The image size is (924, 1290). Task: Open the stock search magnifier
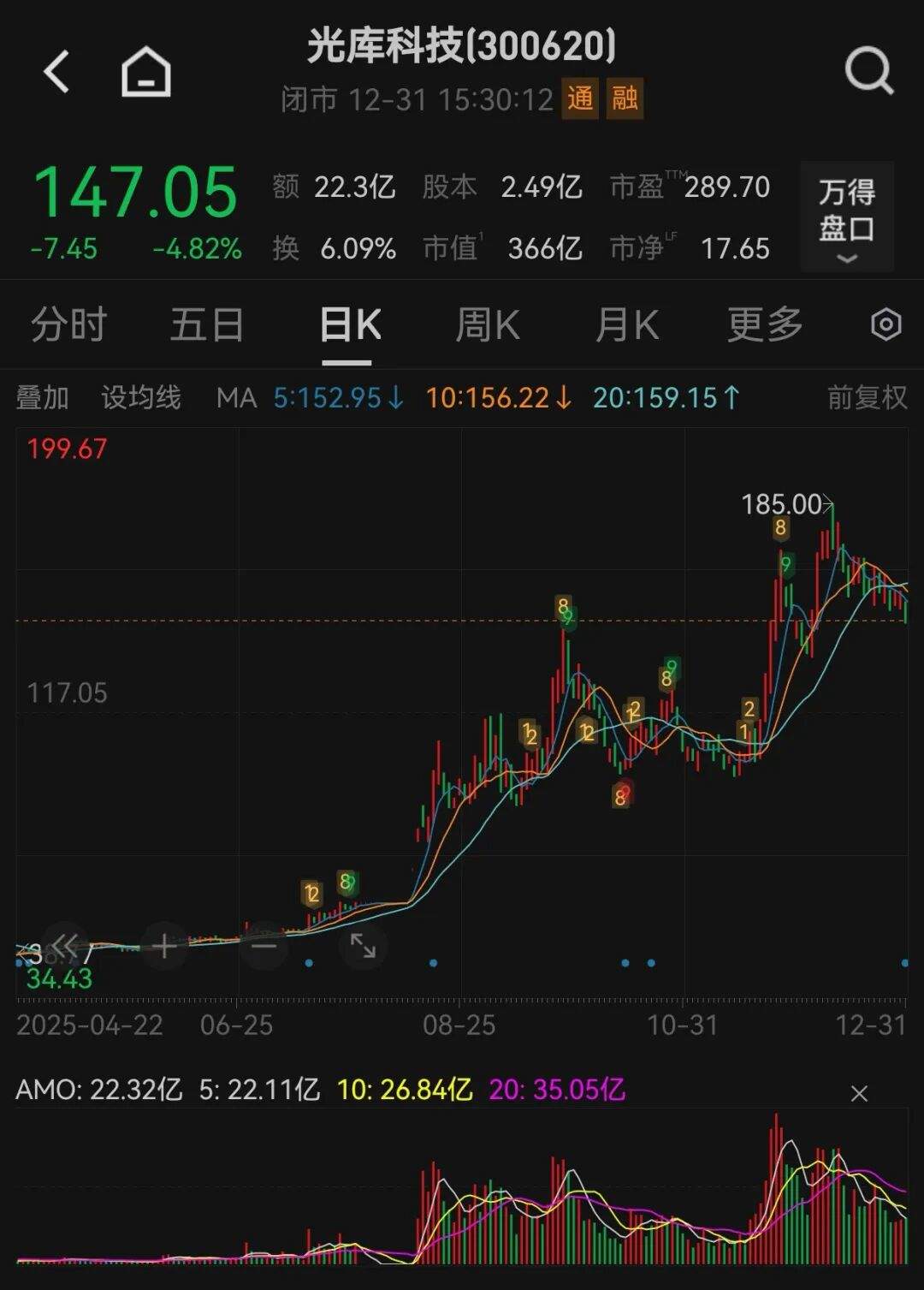click(x=868, y=70)
